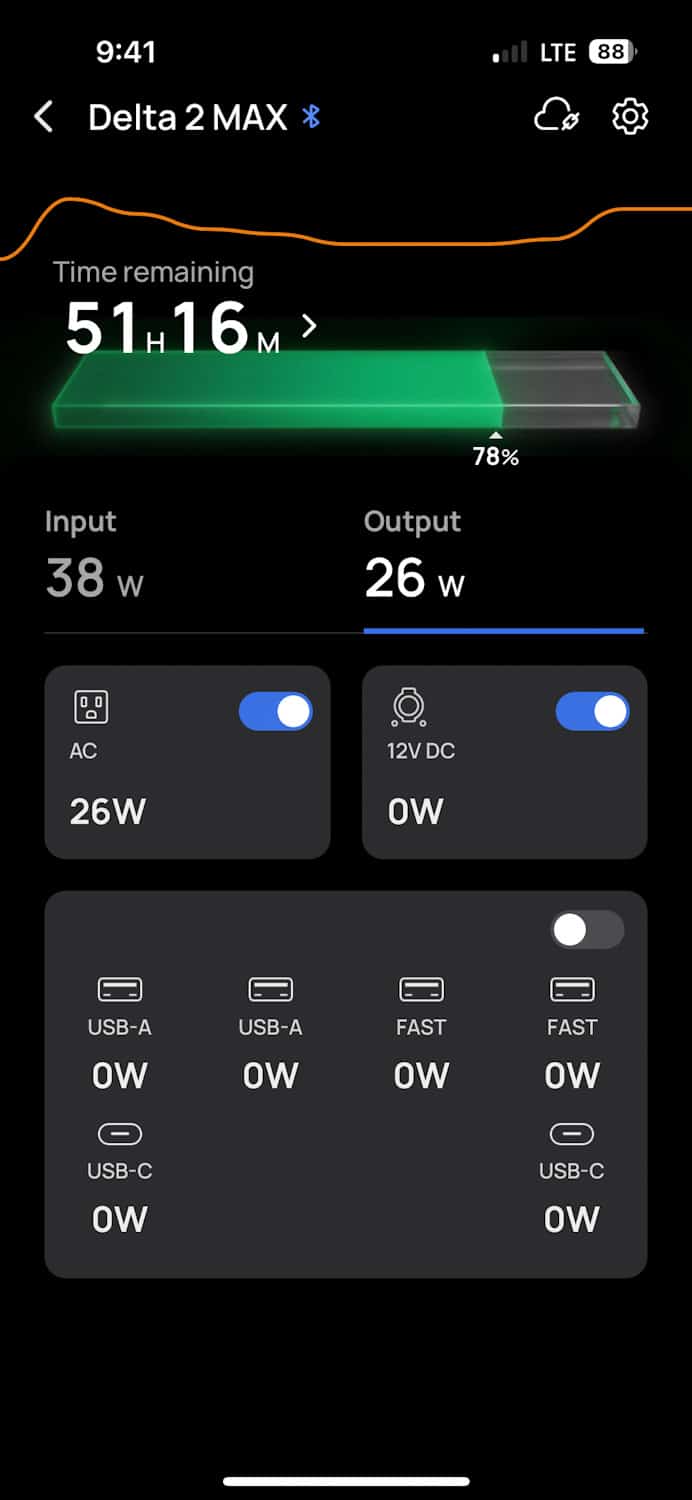692x1500 pixels.
Task: Enable the USB ports output switch
Action: (588, 930)
